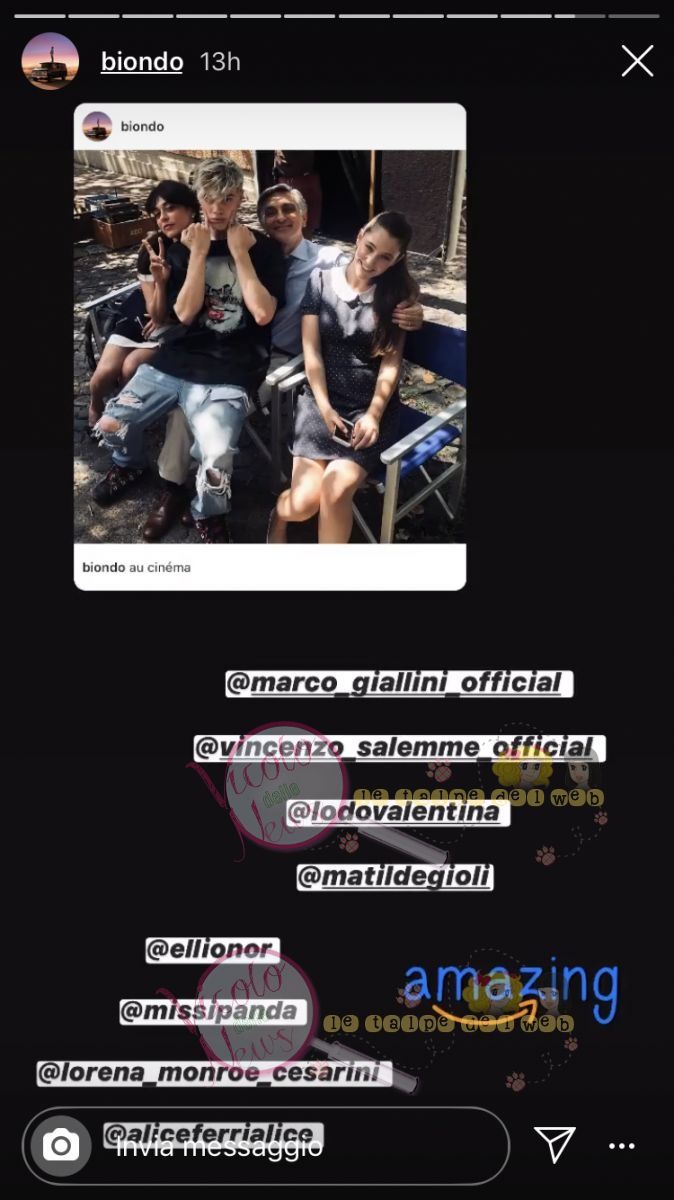Focus the Invia messaggio field
Screen dimensions: 674x1200
pos(300,1147)
